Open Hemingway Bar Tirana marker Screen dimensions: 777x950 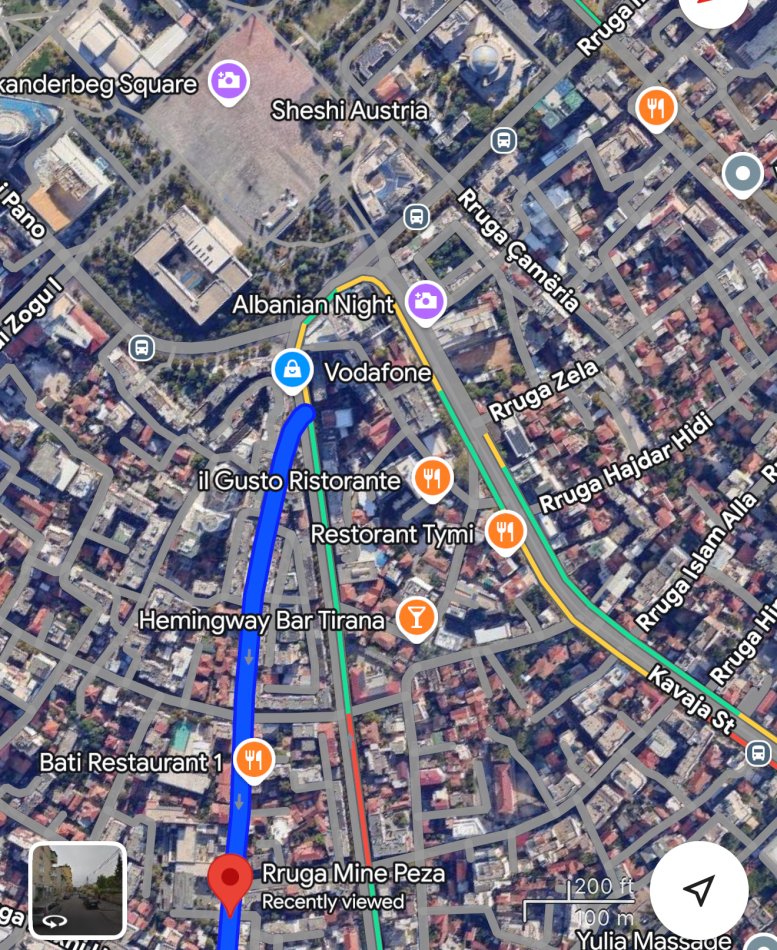tap(416, 617)
